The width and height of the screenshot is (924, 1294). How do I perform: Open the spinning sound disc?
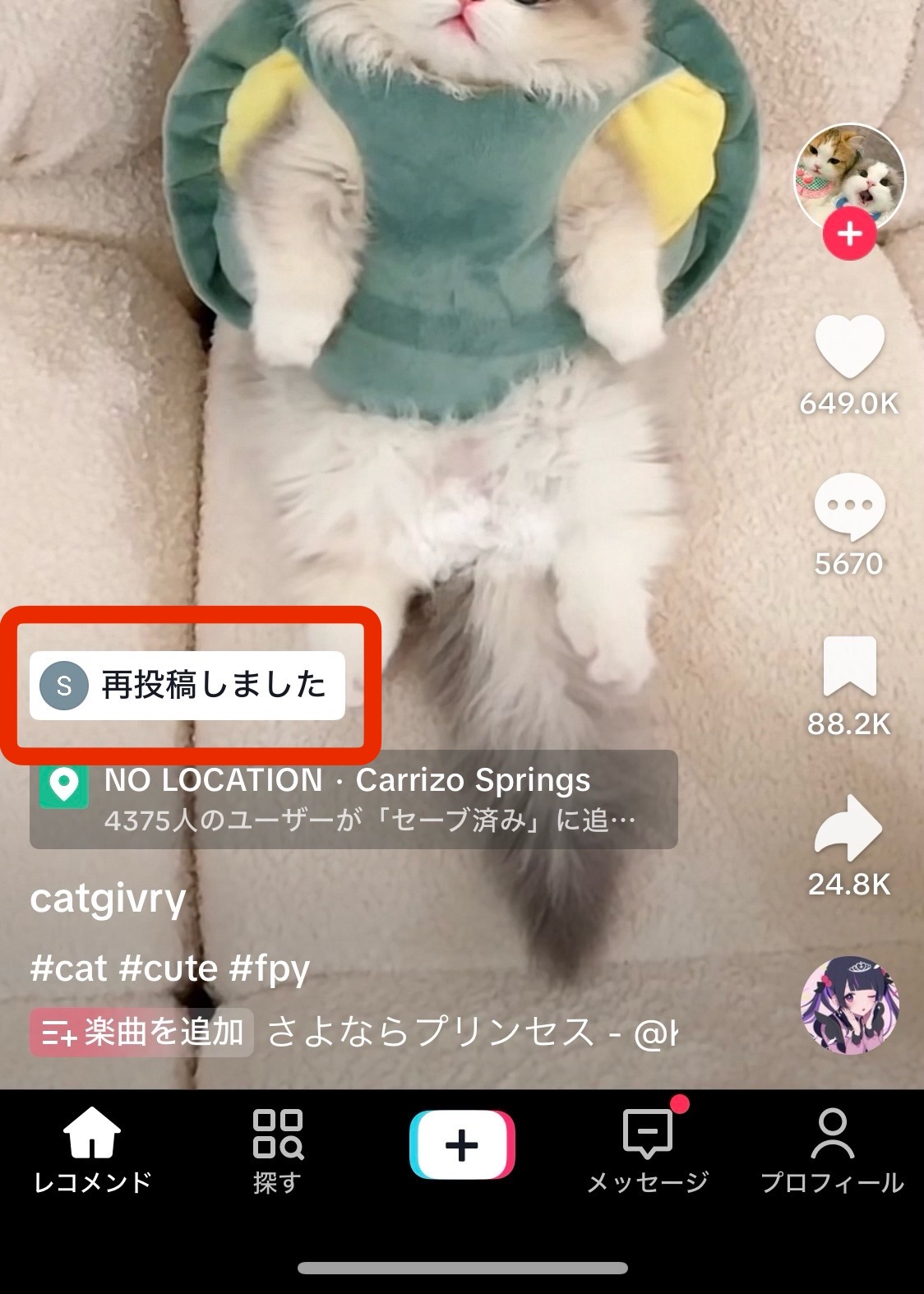(x=849, y=1004)
